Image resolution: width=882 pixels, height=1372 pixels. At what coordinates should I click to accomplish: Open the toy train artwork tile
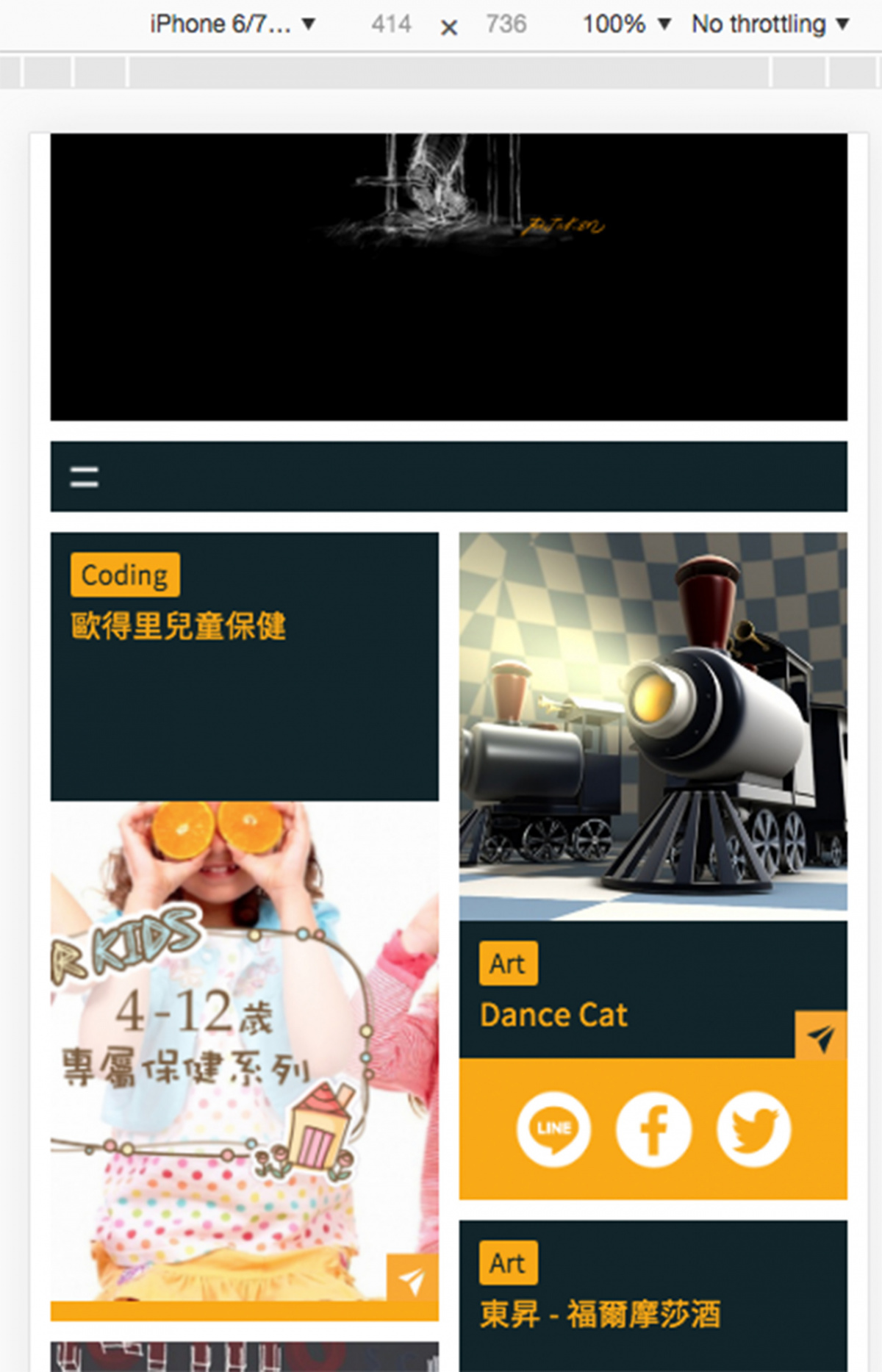[x=653, y=726]
